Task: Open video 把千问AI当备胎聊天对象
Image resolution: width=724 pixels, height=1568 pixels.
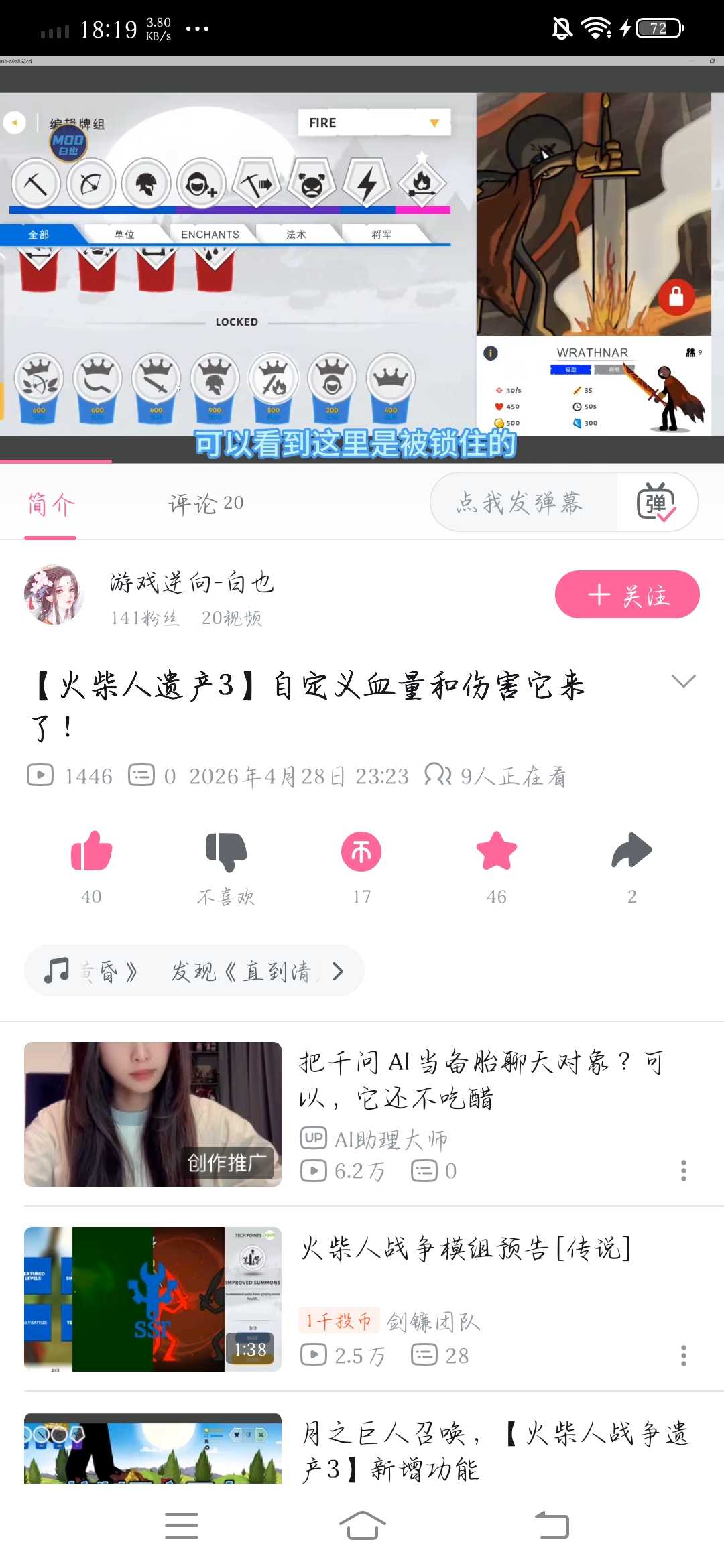Action: [479, 1080]
